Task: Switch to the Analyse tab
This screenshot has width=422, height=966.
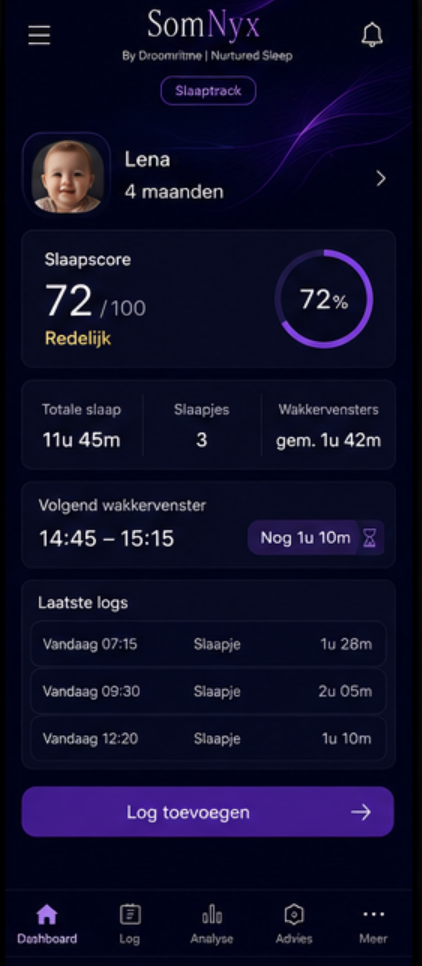Action: [x=212, y=924]
